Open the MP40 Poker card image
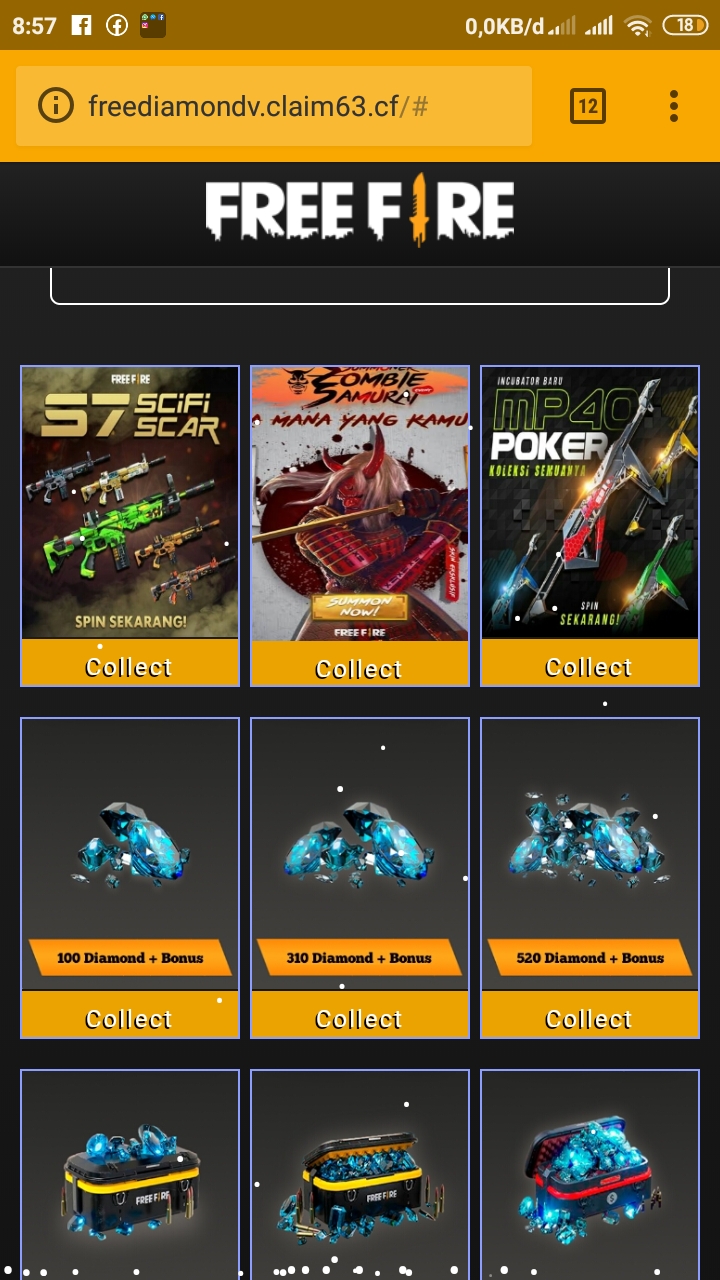 (590, 502)
